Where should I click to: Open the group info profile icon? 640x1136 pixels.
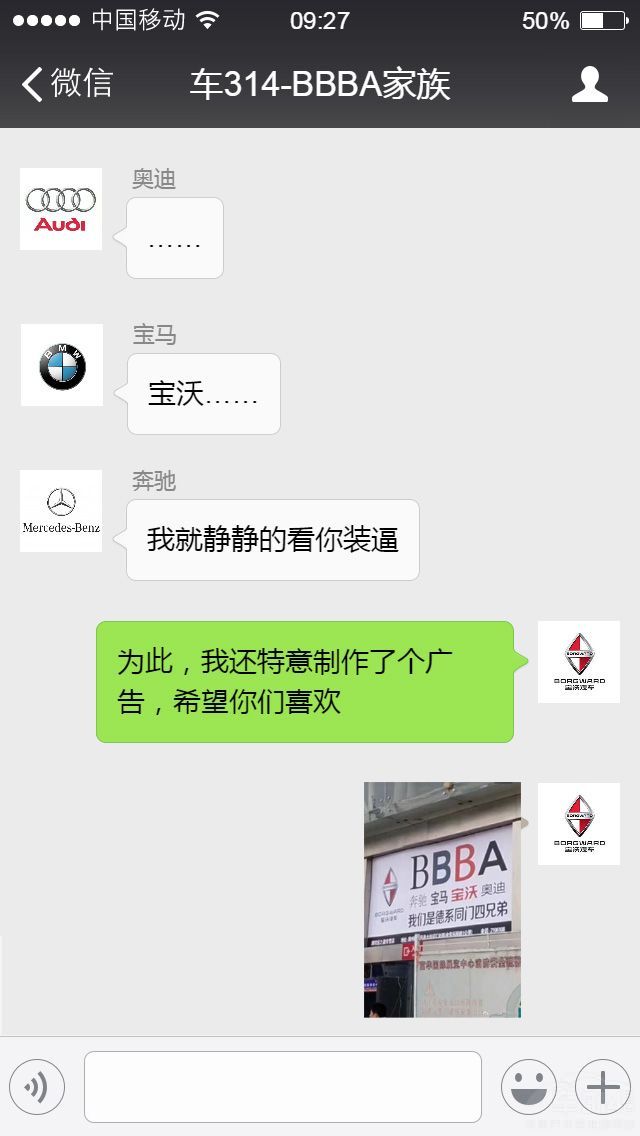[589, 84]
